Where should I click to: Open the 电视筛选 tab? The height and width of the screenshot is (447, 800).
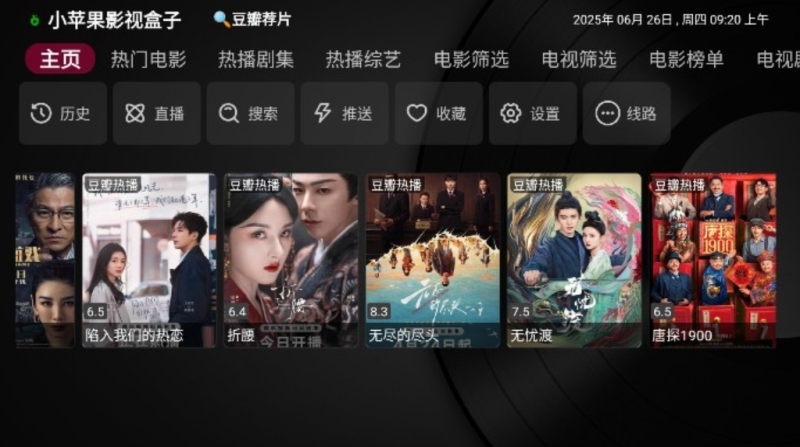tap(579, 59)
